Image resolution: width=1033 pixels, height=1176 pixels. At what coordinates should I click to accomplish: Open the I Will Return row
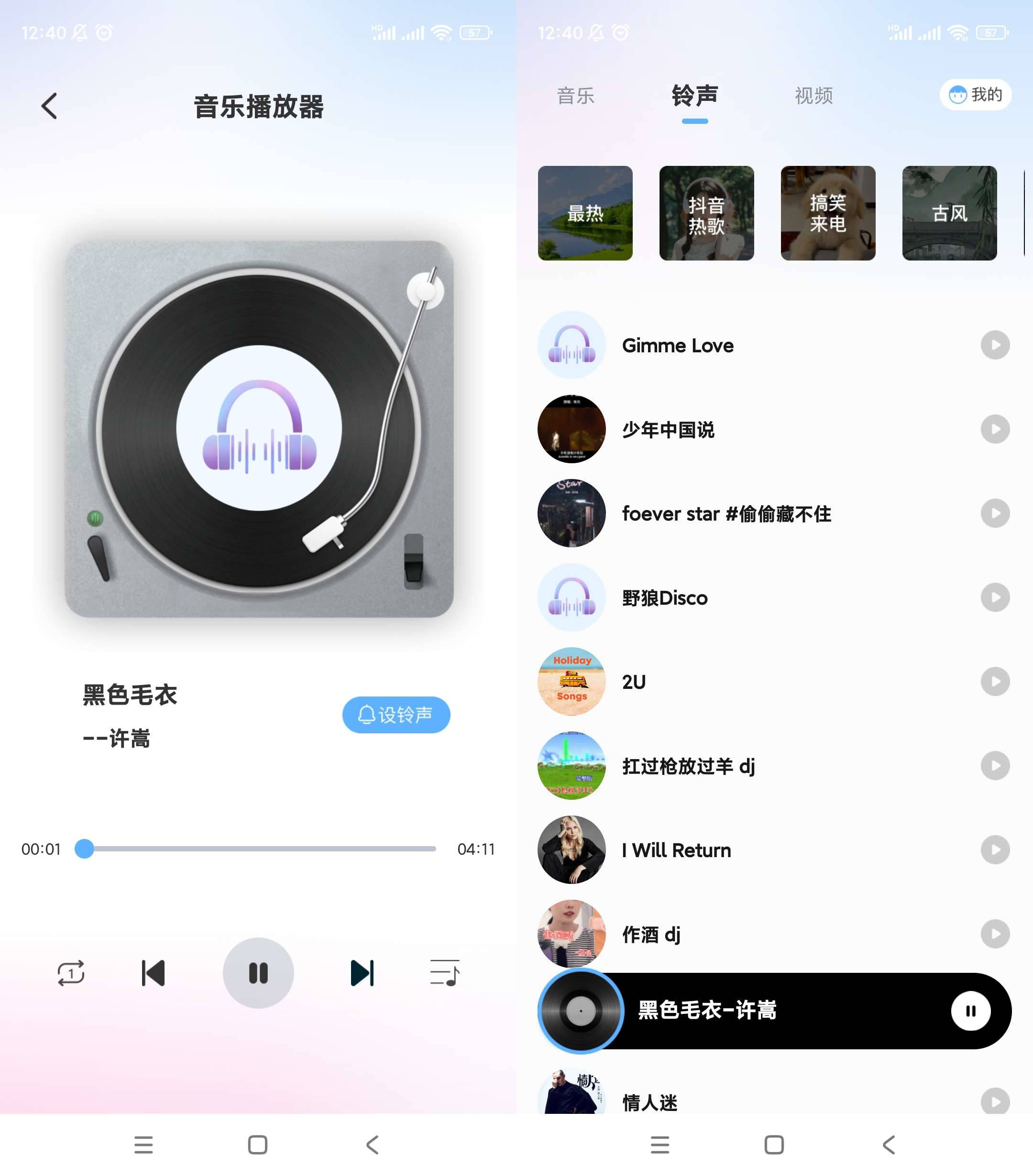676,850
